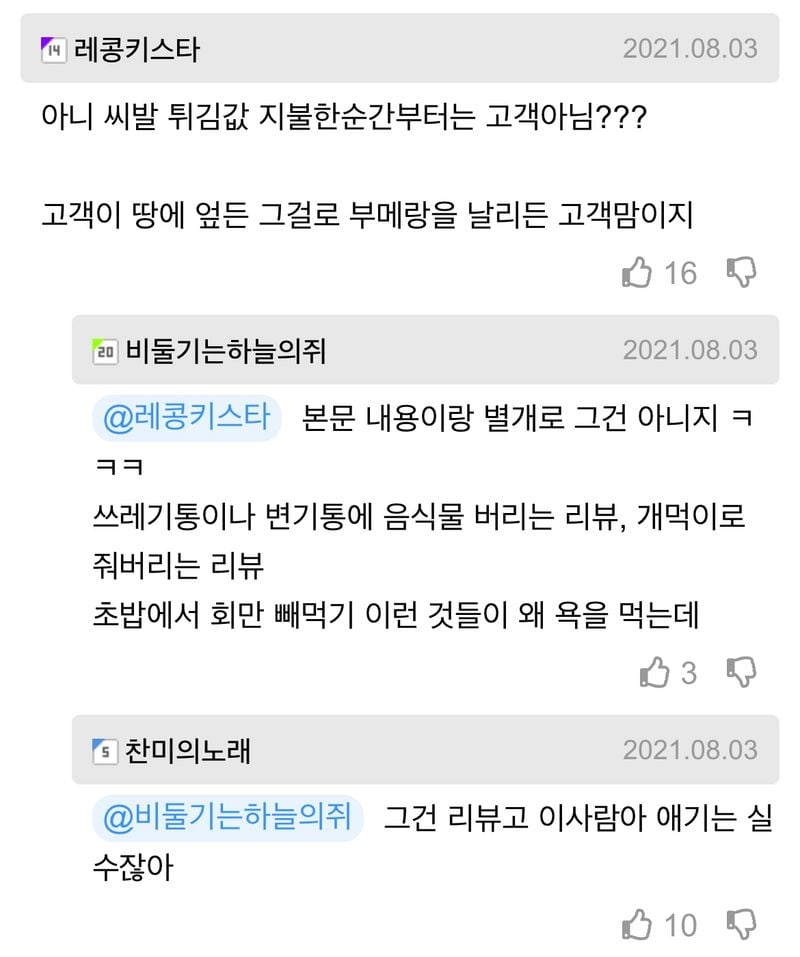Dislike the reply by 찬미의노래
The height and width of the screenshot is (957, 800).
pos(741,924)
